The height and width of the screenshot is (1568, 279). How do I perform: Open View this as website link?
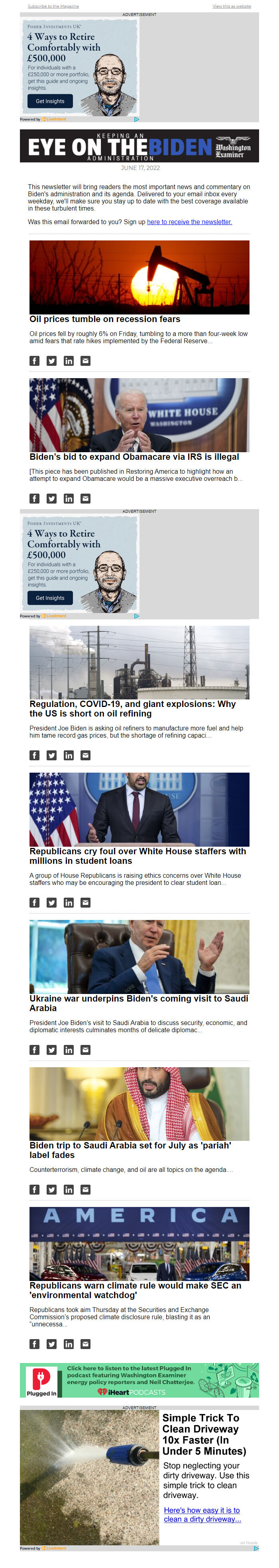(231, 6)
